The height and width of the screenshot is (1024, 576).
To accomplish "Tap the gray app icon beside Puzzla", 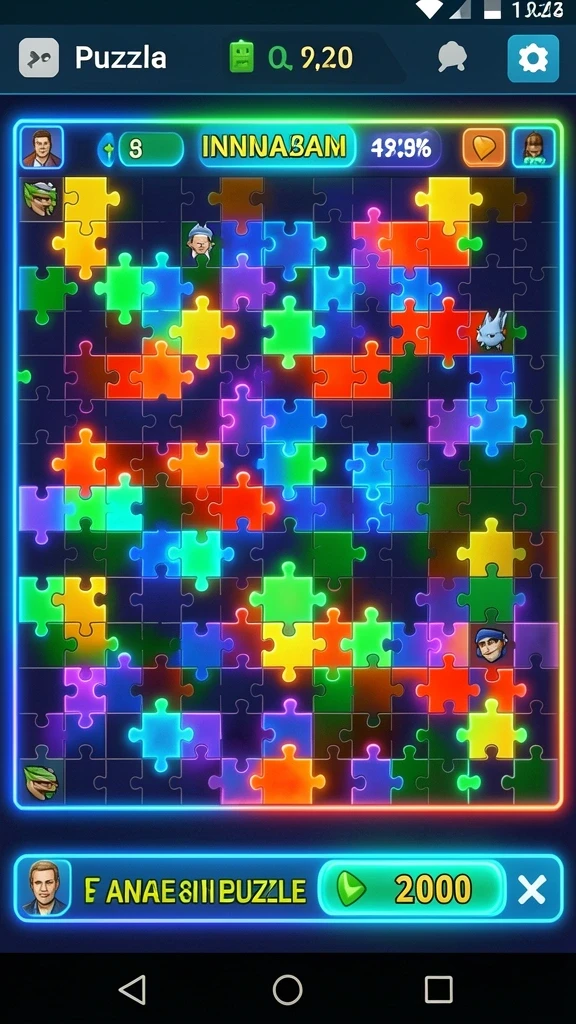I will click(x=39, y=58).
